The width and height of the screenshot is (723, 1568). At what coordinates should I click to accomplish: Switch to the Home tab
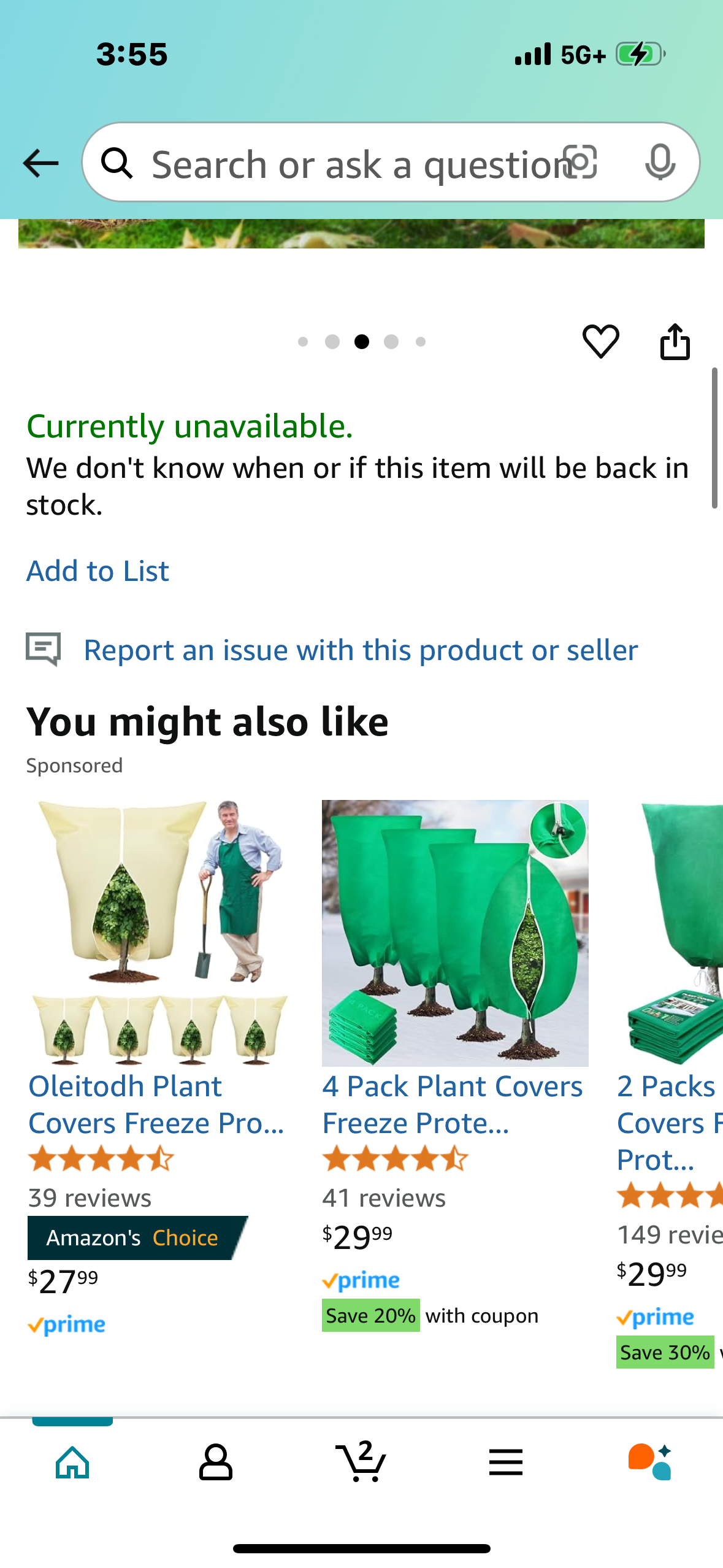coord(72,1462)
